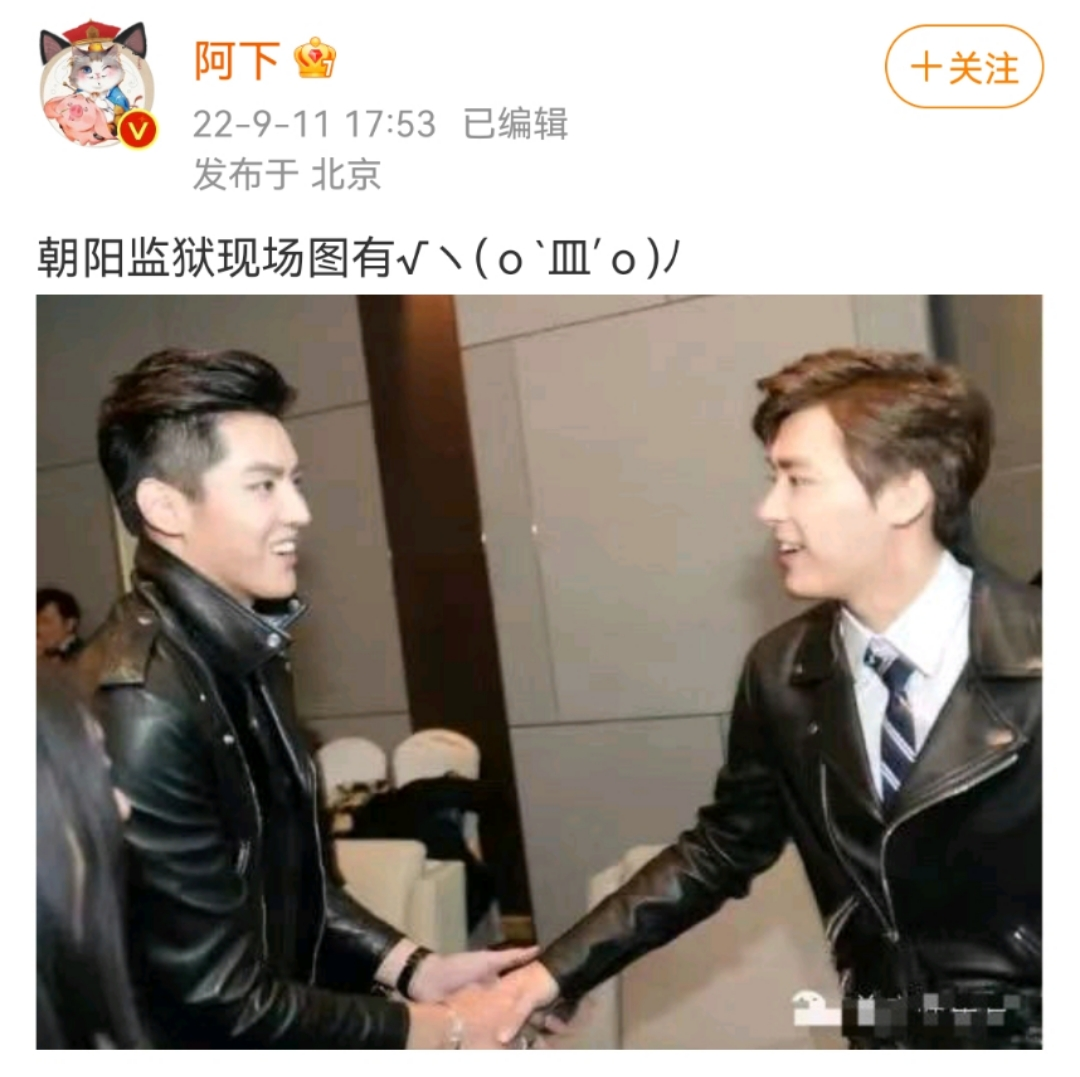The width and height of the screenshot is (1080, 1077).
Task: Open 阿下's profile avatar
Action: tap(97, 85)
